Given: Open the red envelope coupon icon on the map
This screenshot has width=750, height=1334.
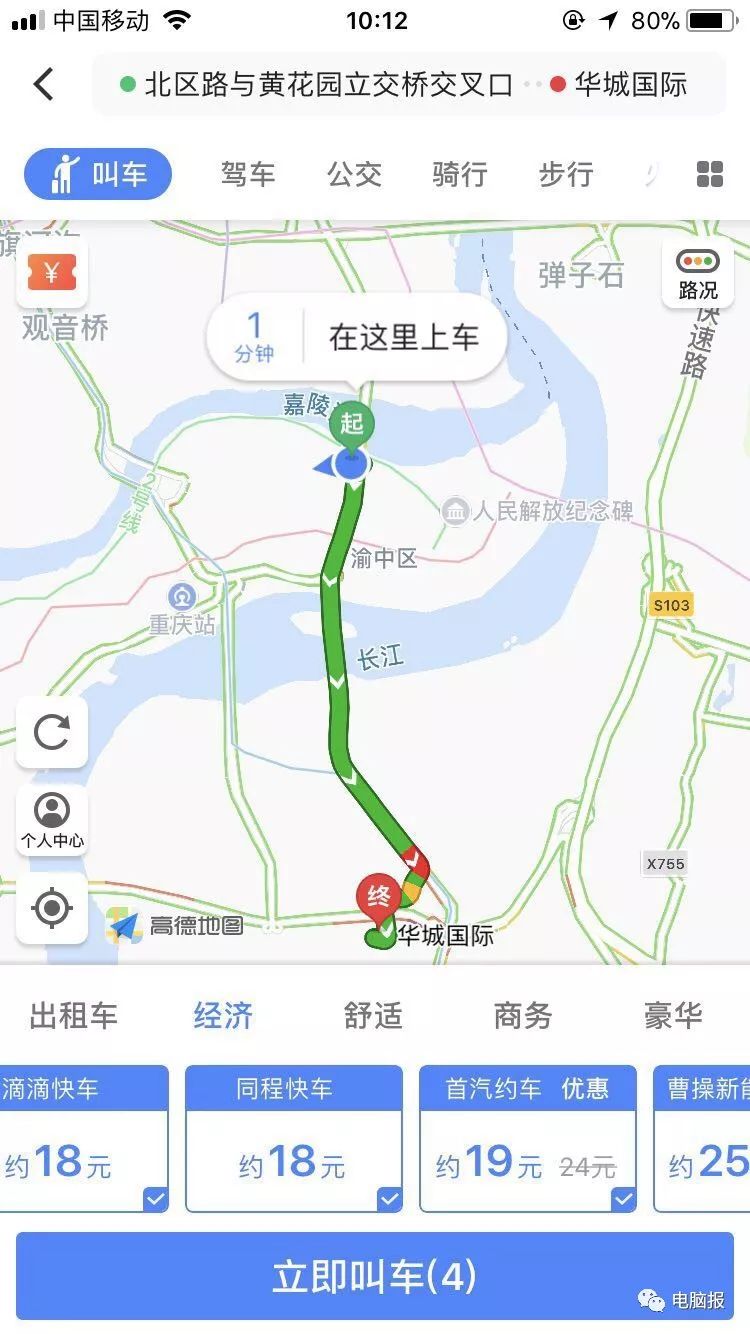Looking at the screenshot, I should (52, 272).
